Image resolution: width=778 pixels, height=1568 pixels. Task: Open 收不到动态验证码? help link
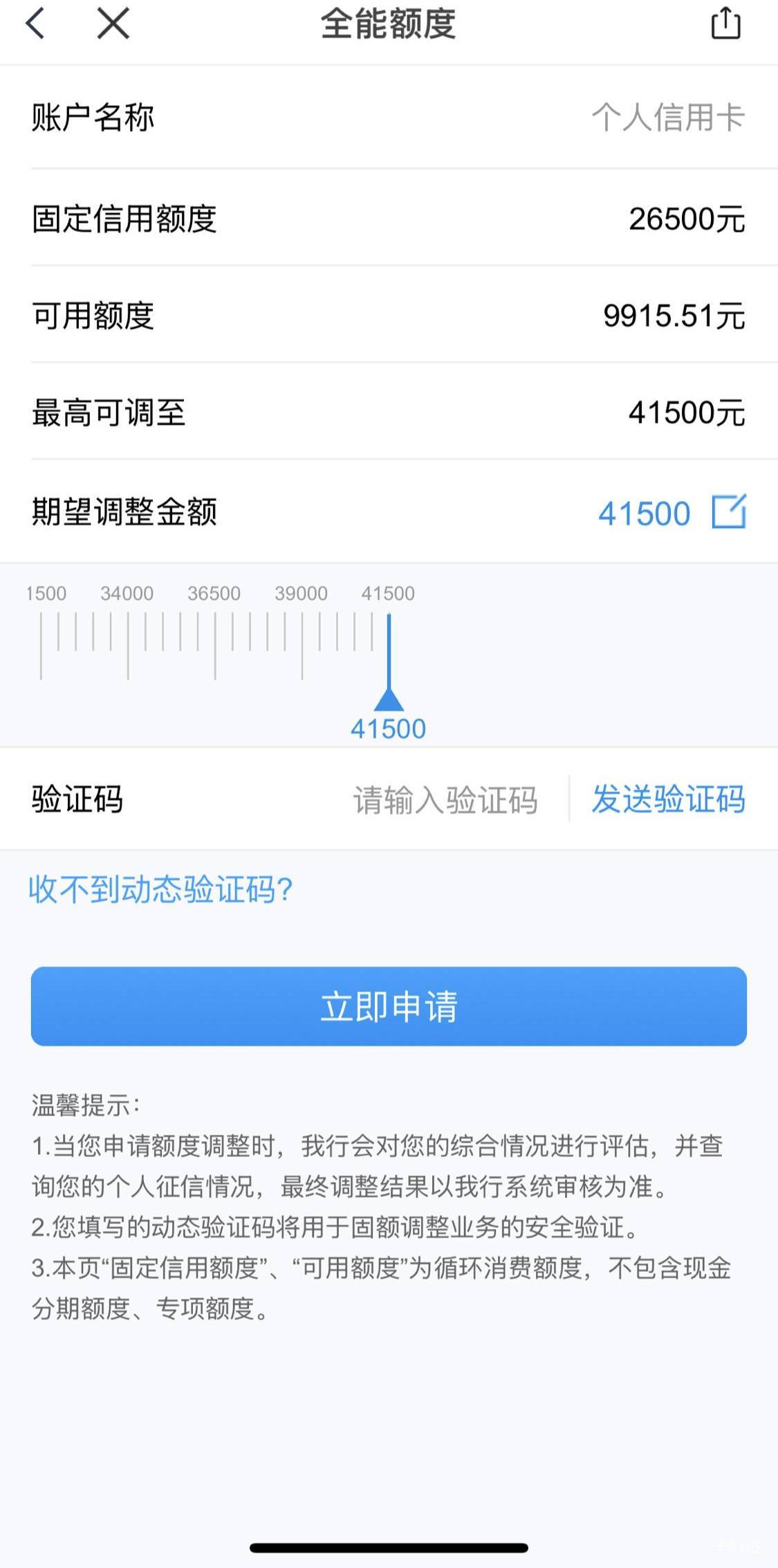click(160, 889)
